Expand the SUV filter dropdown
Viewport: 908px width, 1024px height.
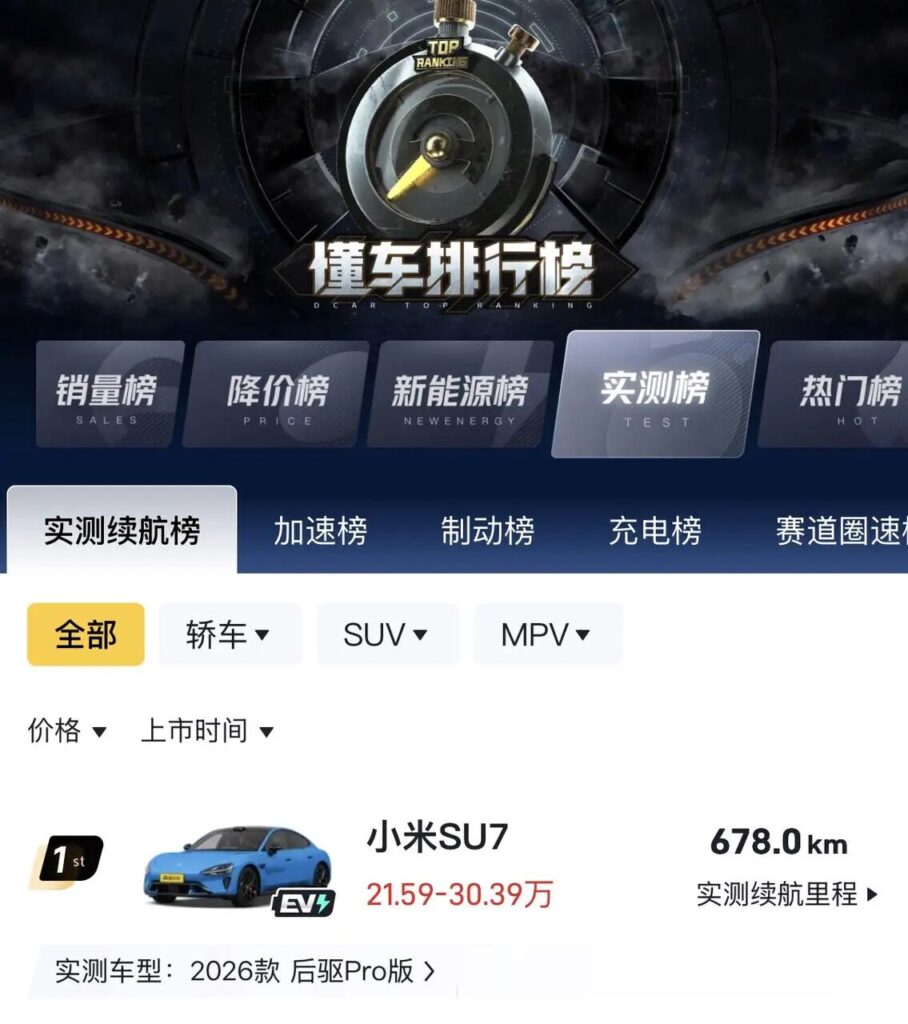coord(386,635)
